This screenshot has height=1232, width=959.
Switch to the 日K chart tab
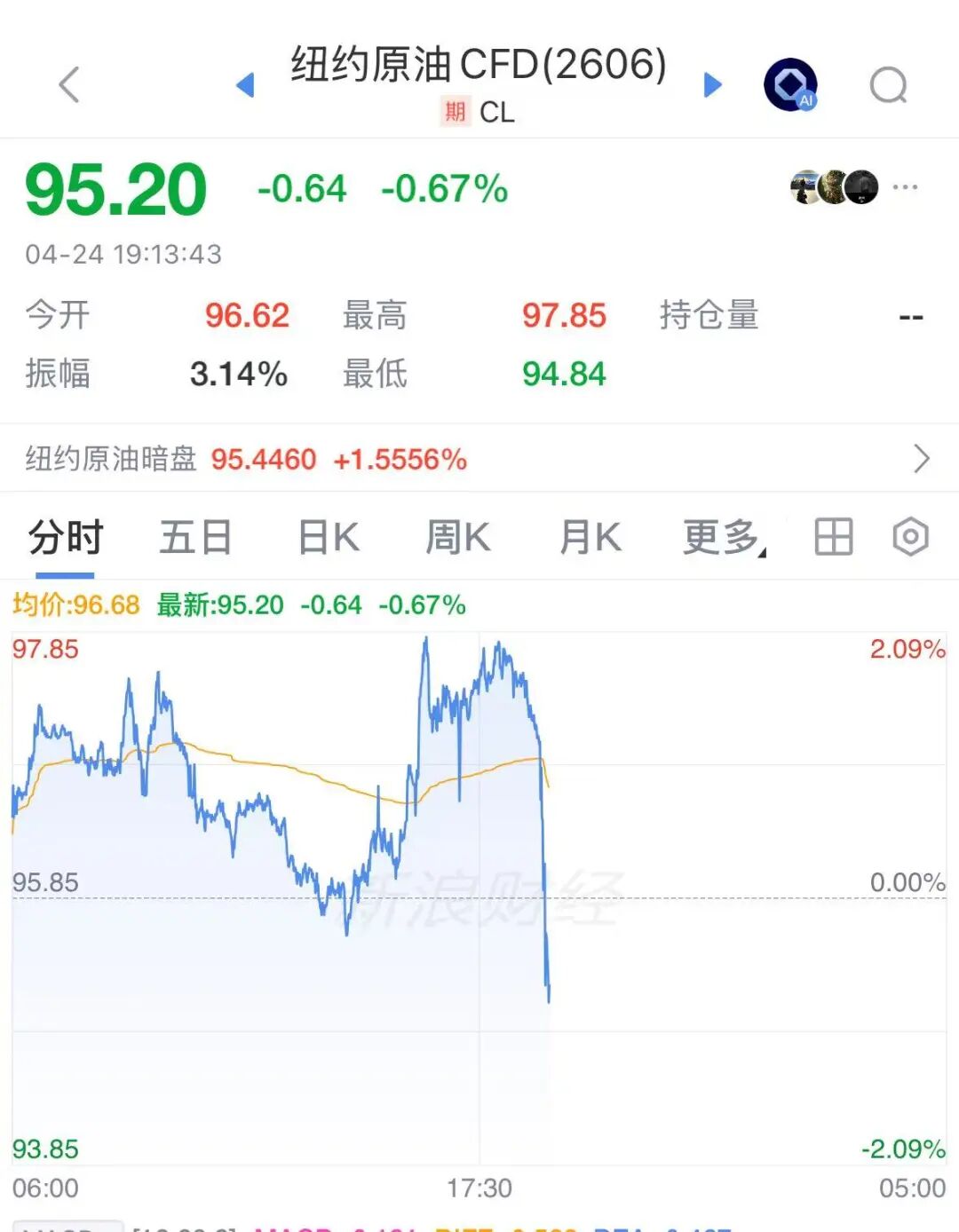click(x=329, y=538)
